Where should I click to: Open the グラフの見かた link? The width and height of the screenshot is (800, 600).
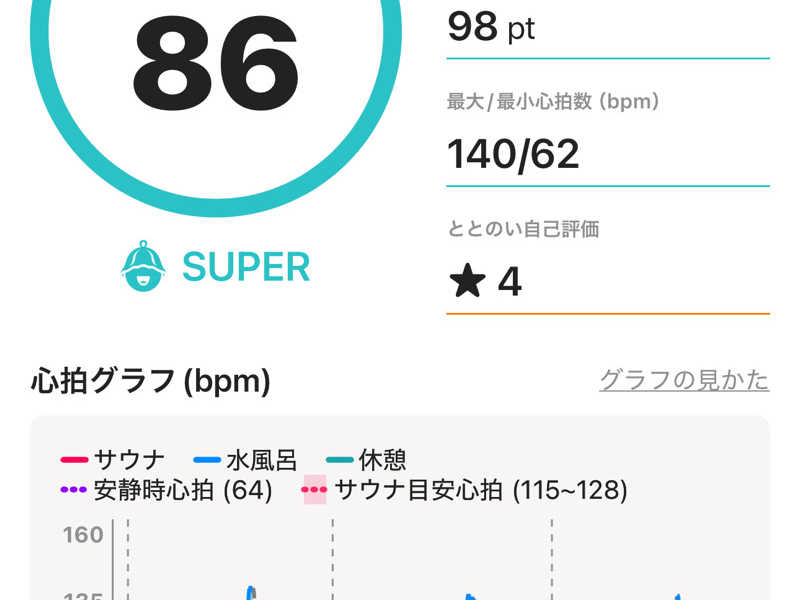pyautogui.click(x=684, y=380)
